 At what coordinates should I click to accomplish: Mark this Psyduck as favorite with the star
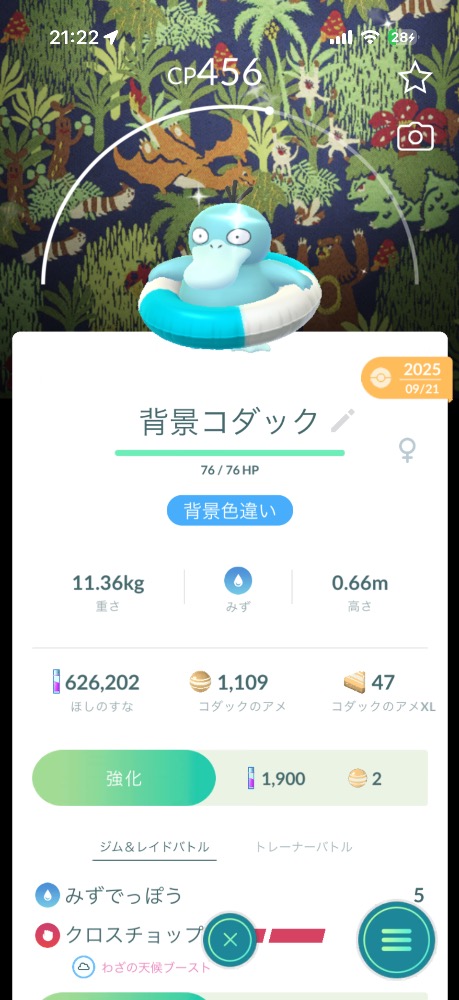coord(415,79)
